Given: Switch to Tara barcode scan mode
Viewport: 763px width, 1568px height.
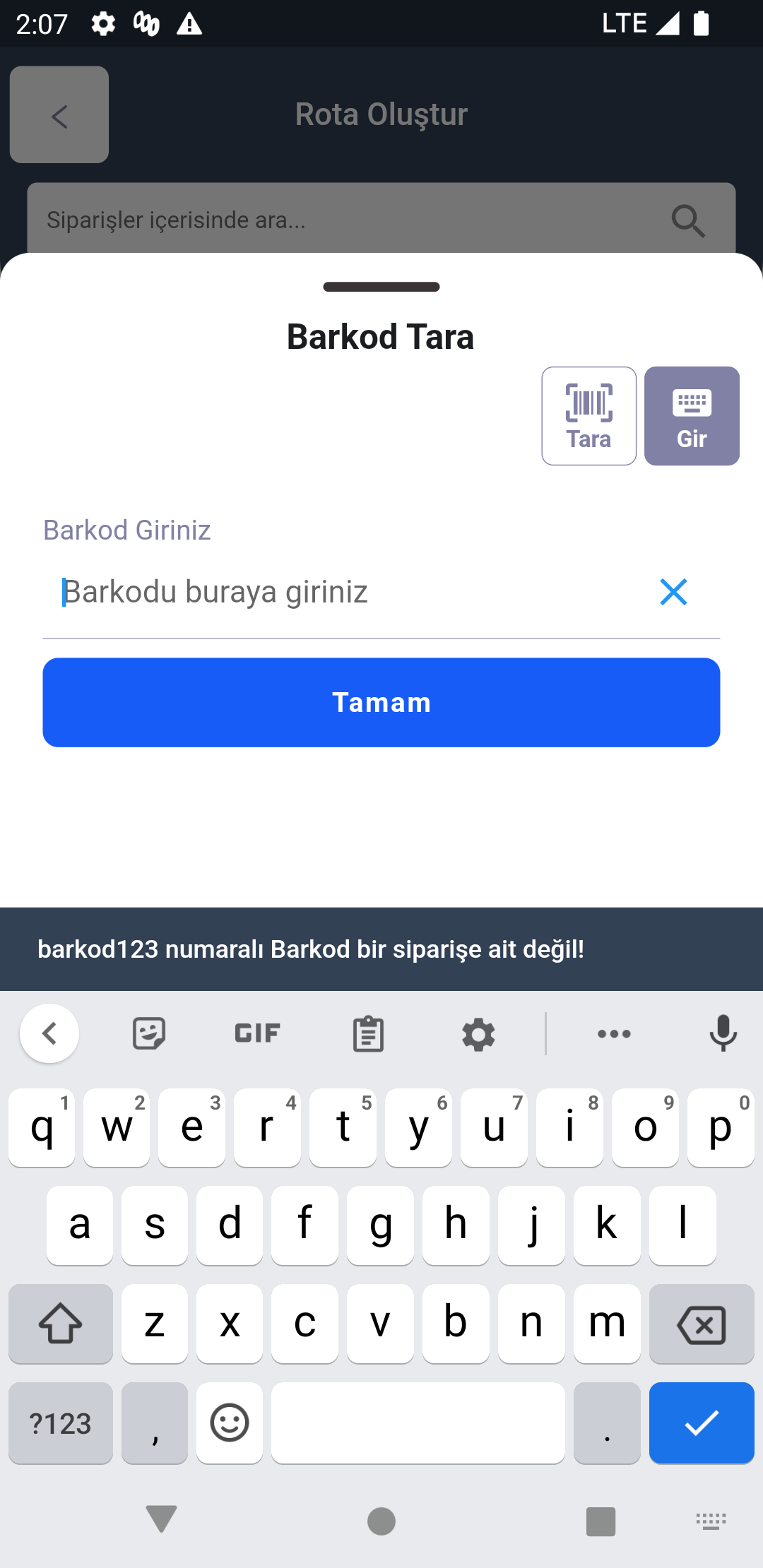Looking at the screenshot, I should pyautogui.click(x=588, y=416).
